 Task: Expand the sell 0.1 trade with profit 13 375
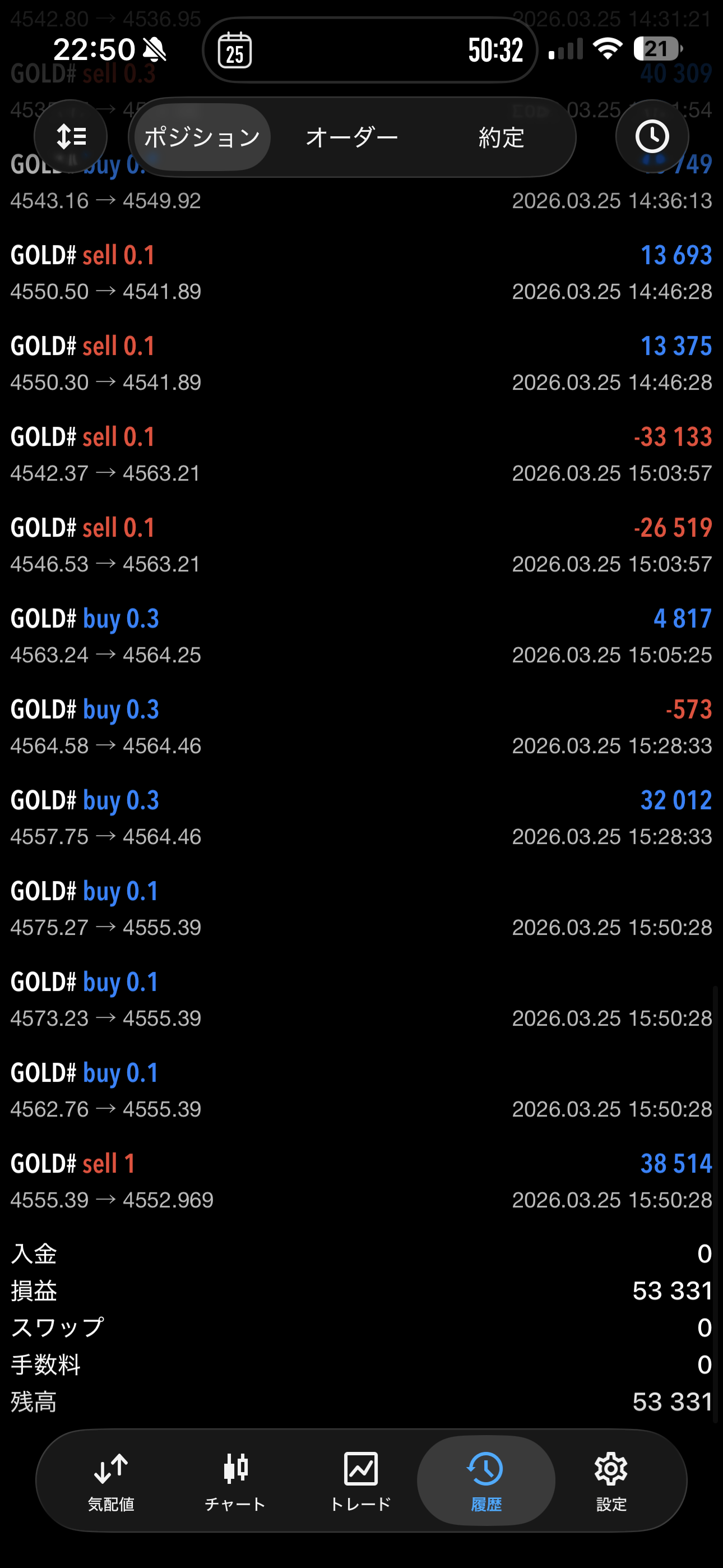(x=361, y=364)
